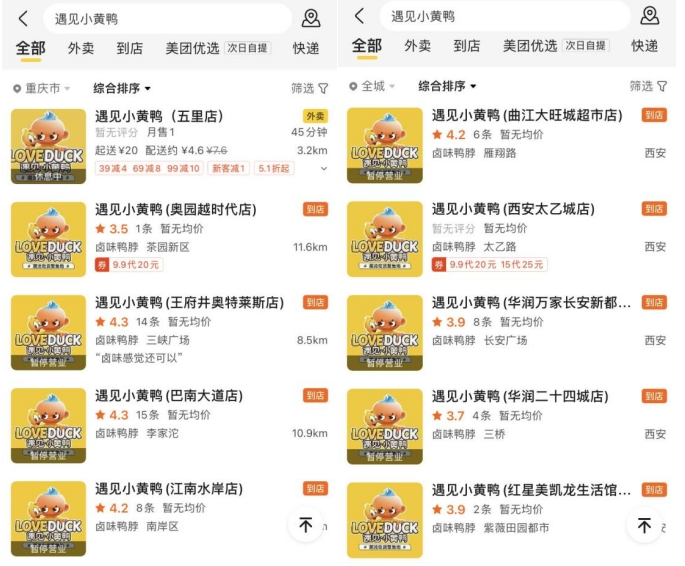The width and height of the screenshot is (685, 566).
Task: Open the 江南水岸店 listing
Action: (168, 489)
